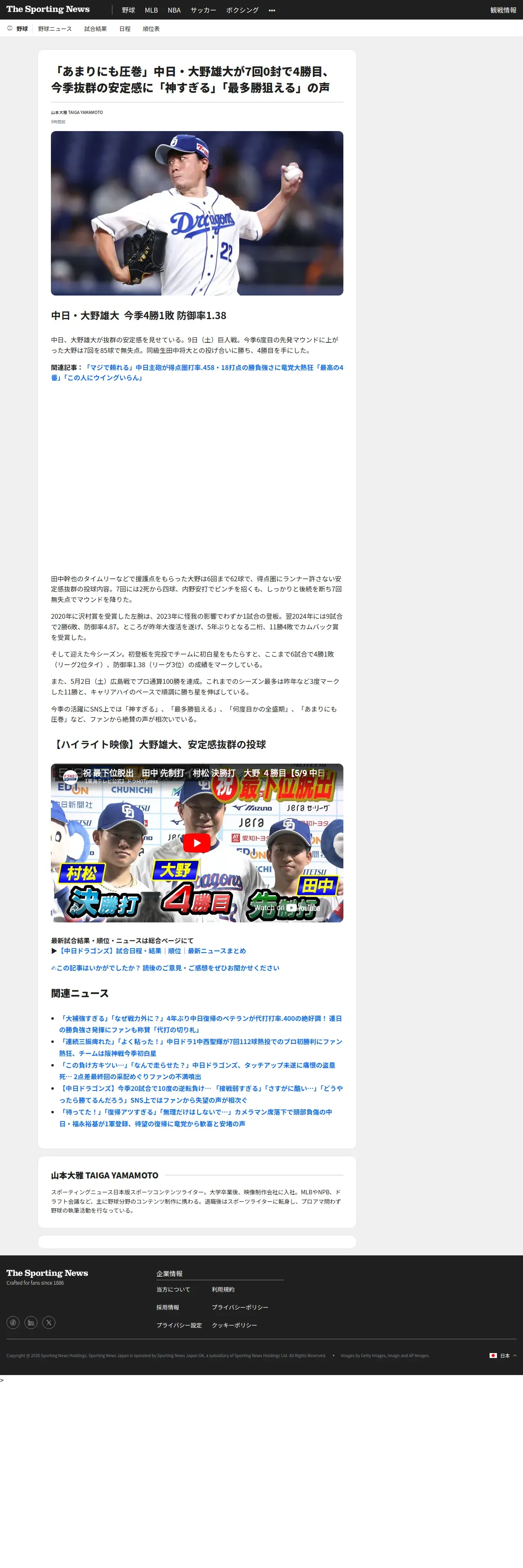Open the 日程 tab
523x1568 pixels.
(125, 28)
